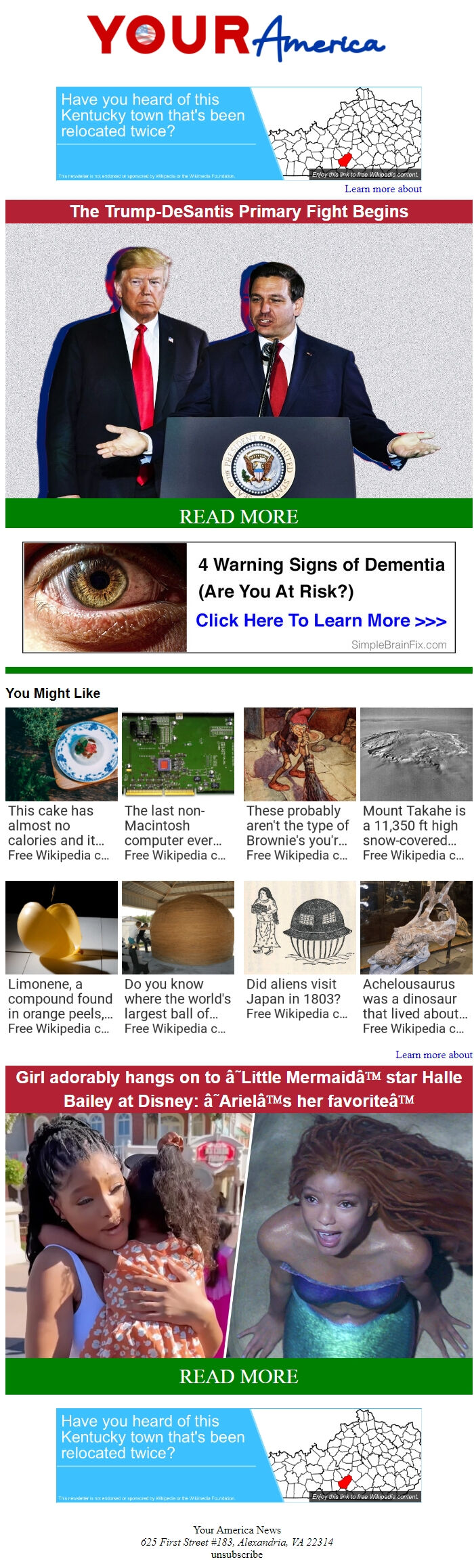Open the Halle Bailey Little Mermaid headline

(239, 1089)
